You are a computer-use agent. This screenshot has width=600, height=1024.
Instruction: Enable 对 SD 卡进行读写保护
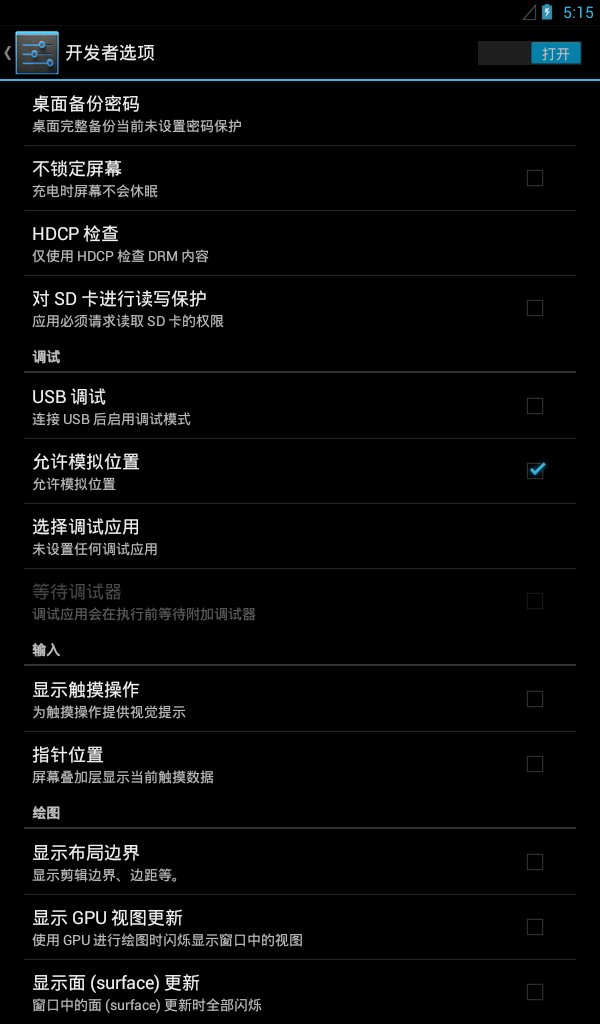(x=535, y=308)
